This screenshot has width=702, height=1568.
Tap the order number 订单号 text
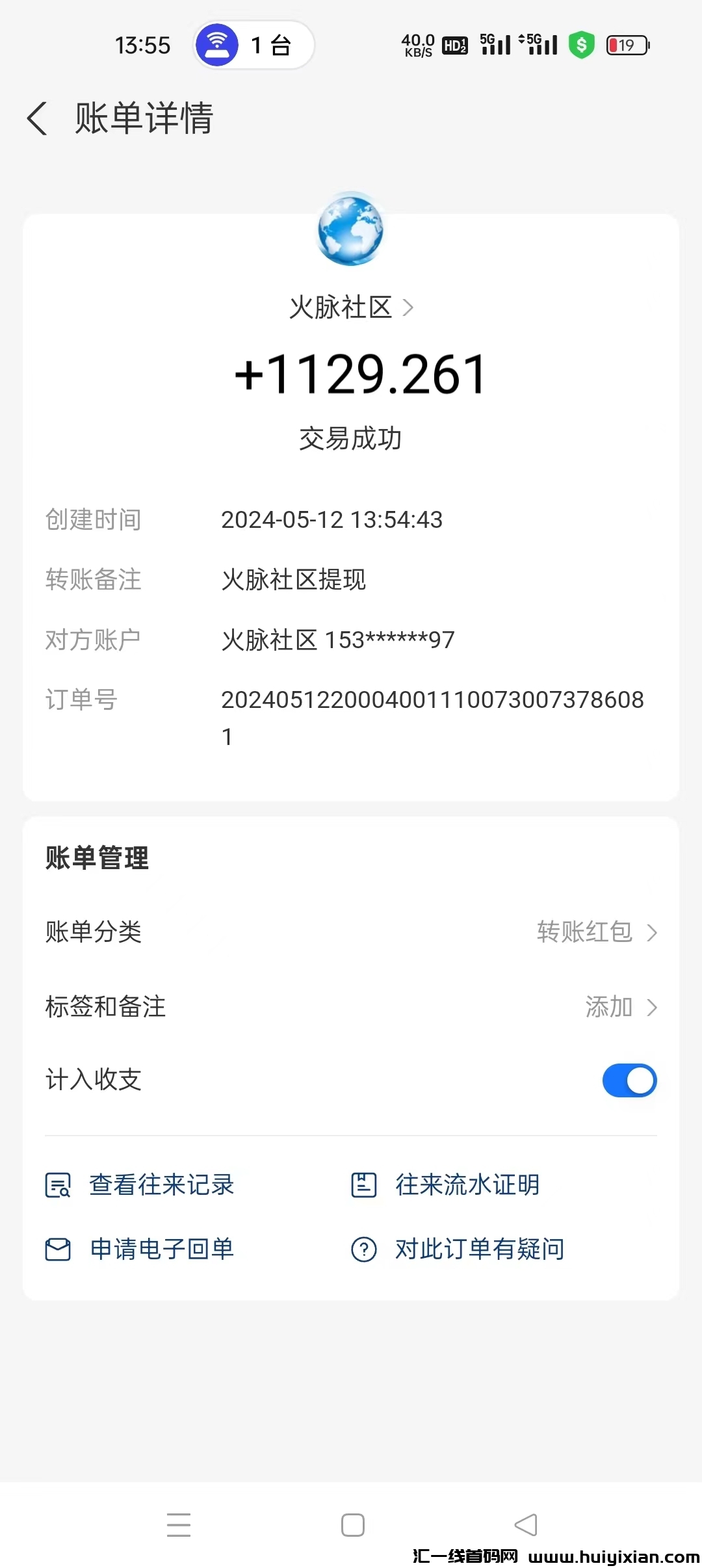(81, 700)
